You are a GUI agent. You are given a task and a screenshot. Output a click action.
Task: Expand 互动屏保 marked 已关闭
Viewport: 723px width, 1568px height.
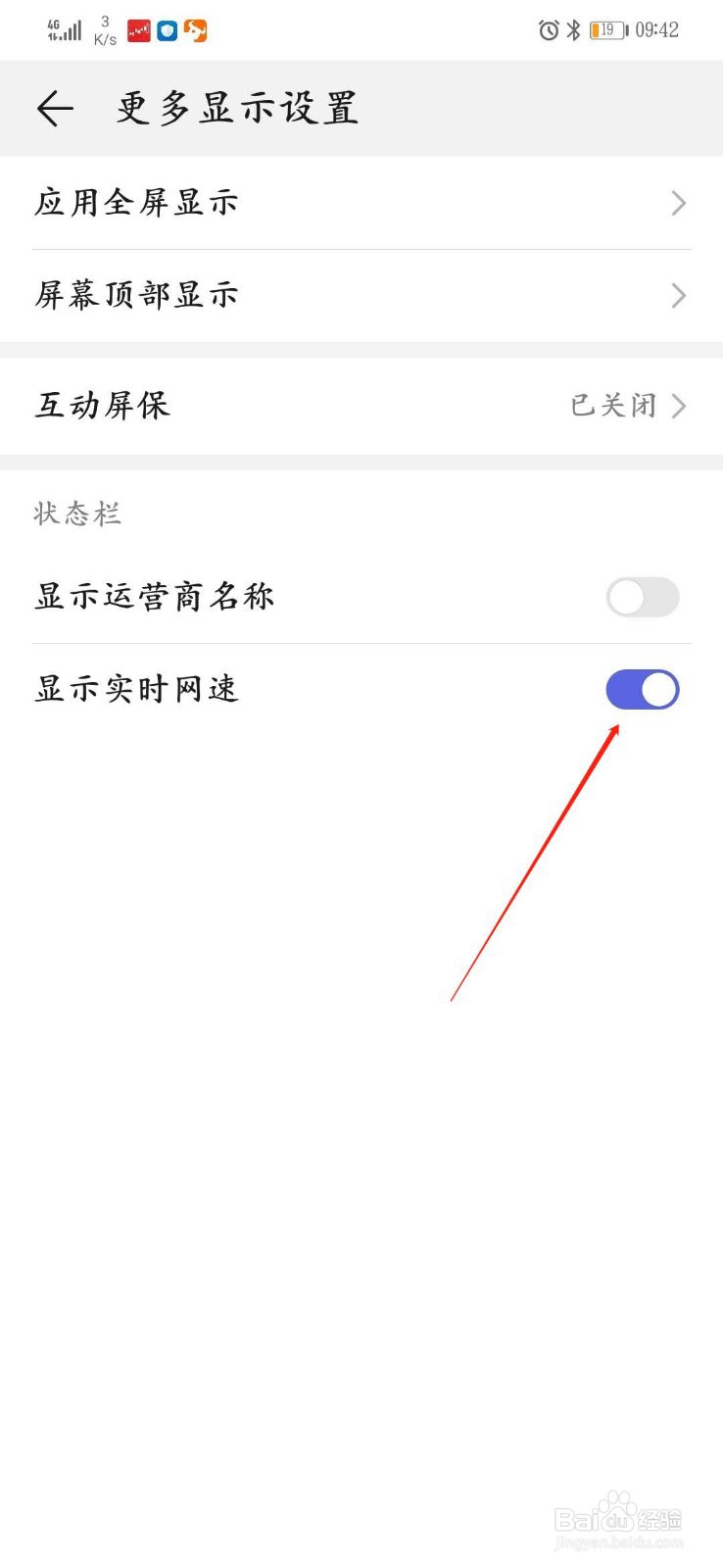tap(678, 406)
